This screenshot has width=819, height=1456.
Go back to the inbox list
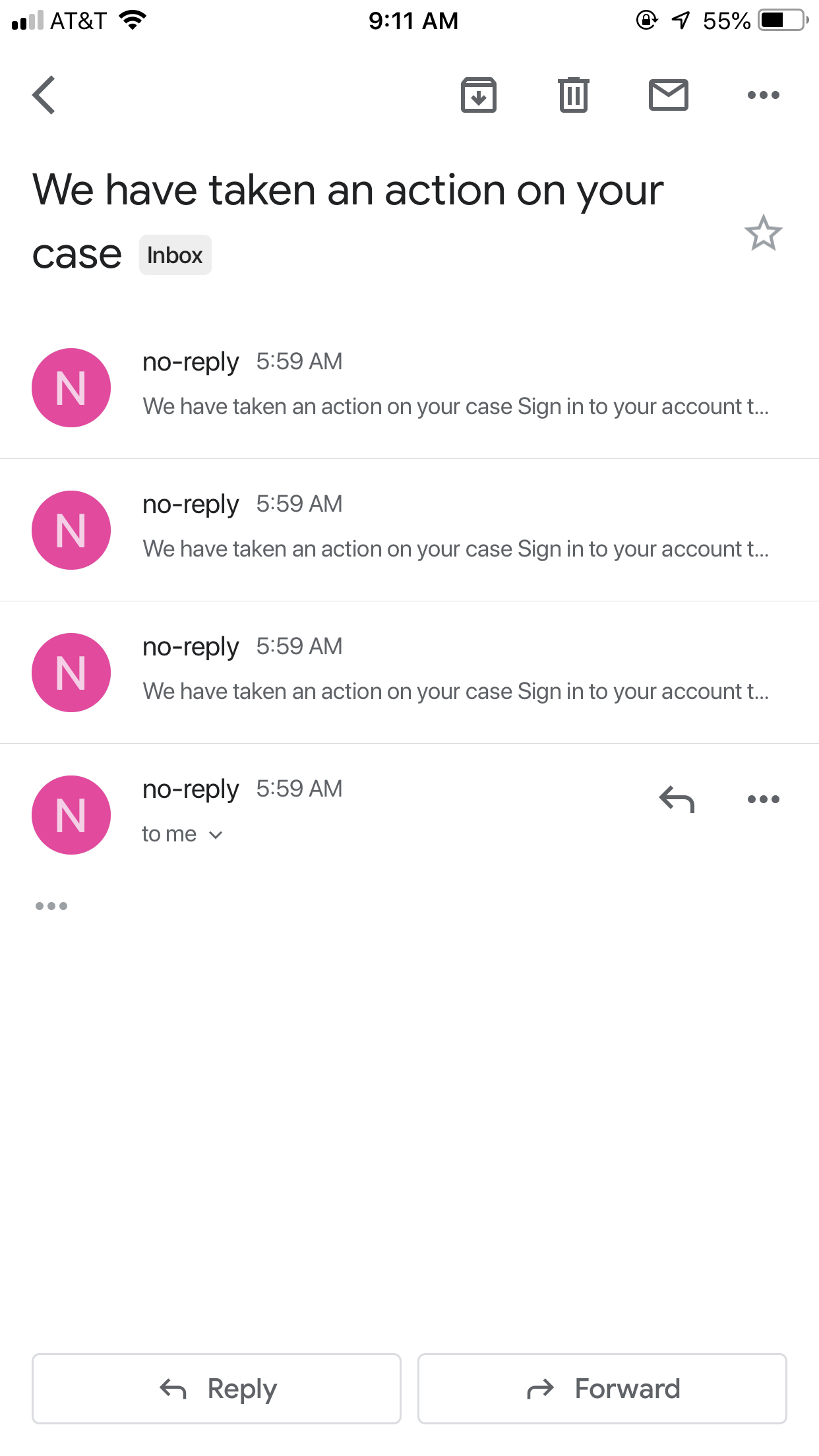point(44,95)
